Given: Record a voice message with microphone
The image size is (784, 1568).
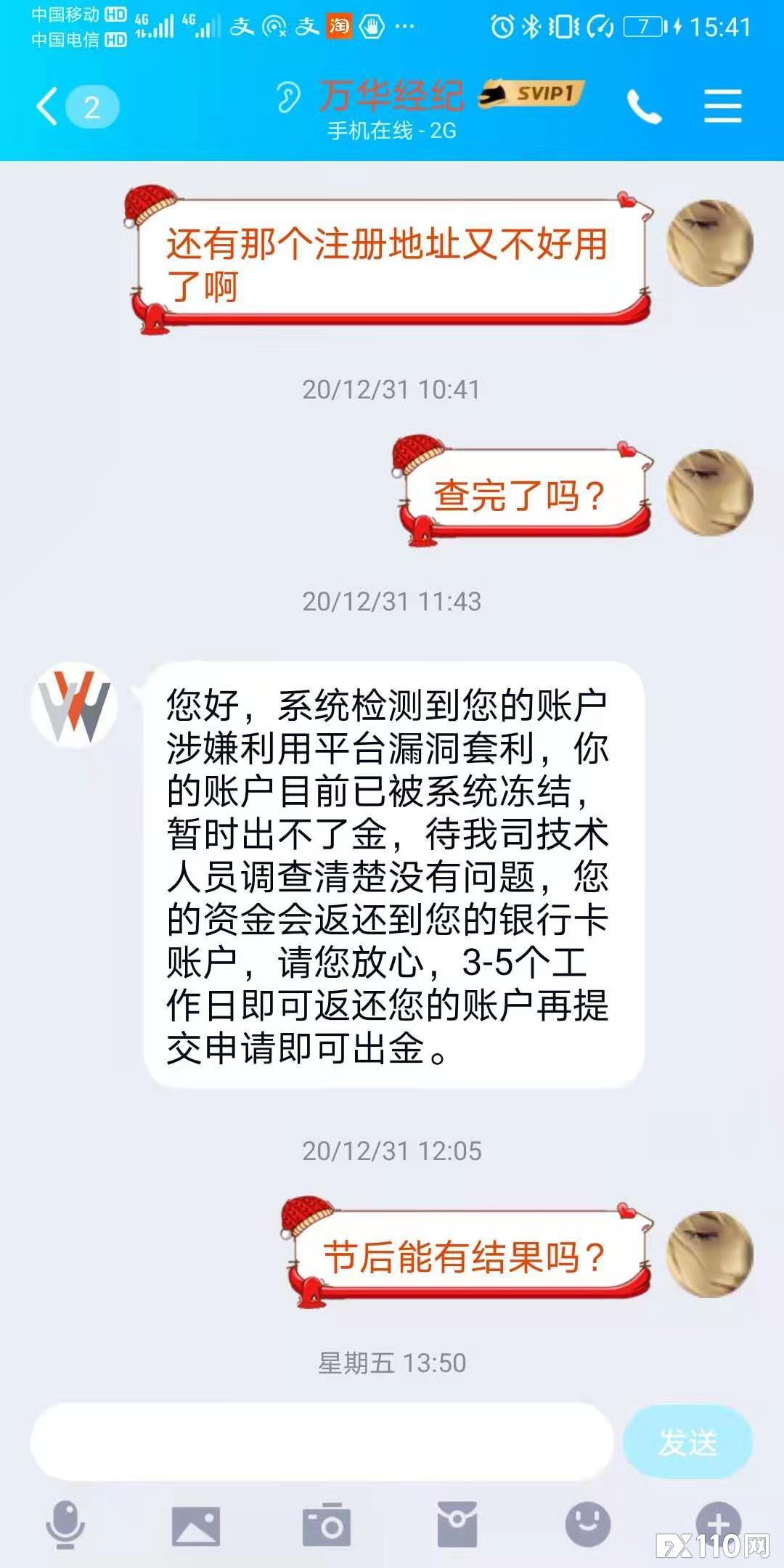Looking at the screenshot, I should click(x=65, y=1524).
